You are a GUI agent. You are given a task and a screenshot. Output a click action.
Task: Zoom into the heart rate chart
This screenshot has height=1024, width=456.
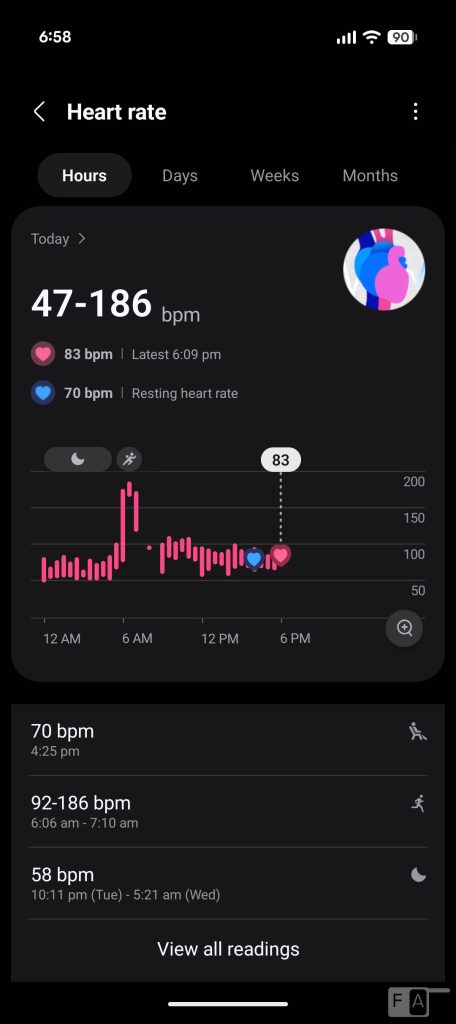(x=404, y=628)
